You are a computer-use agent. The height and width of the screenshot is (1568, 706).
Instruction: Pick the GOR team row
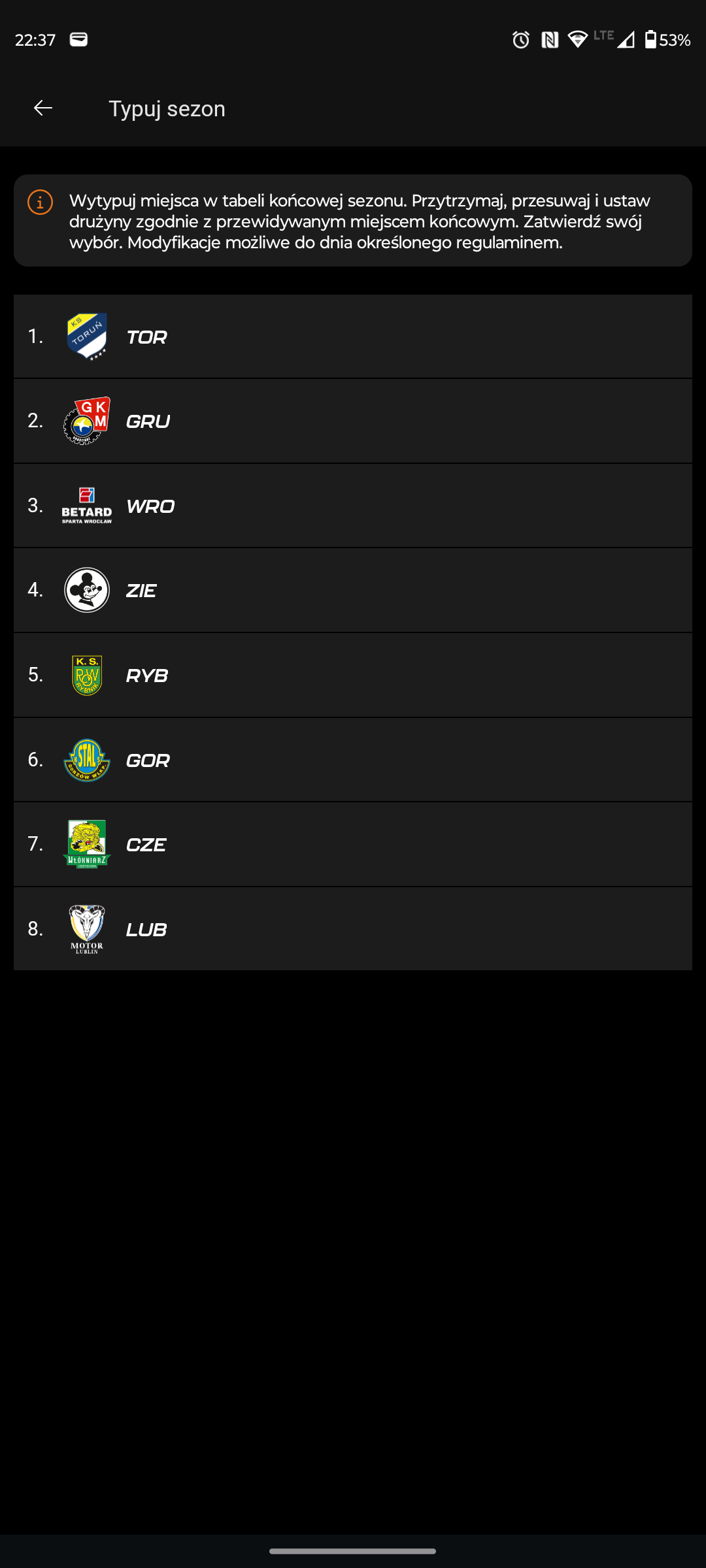(353, 760)
